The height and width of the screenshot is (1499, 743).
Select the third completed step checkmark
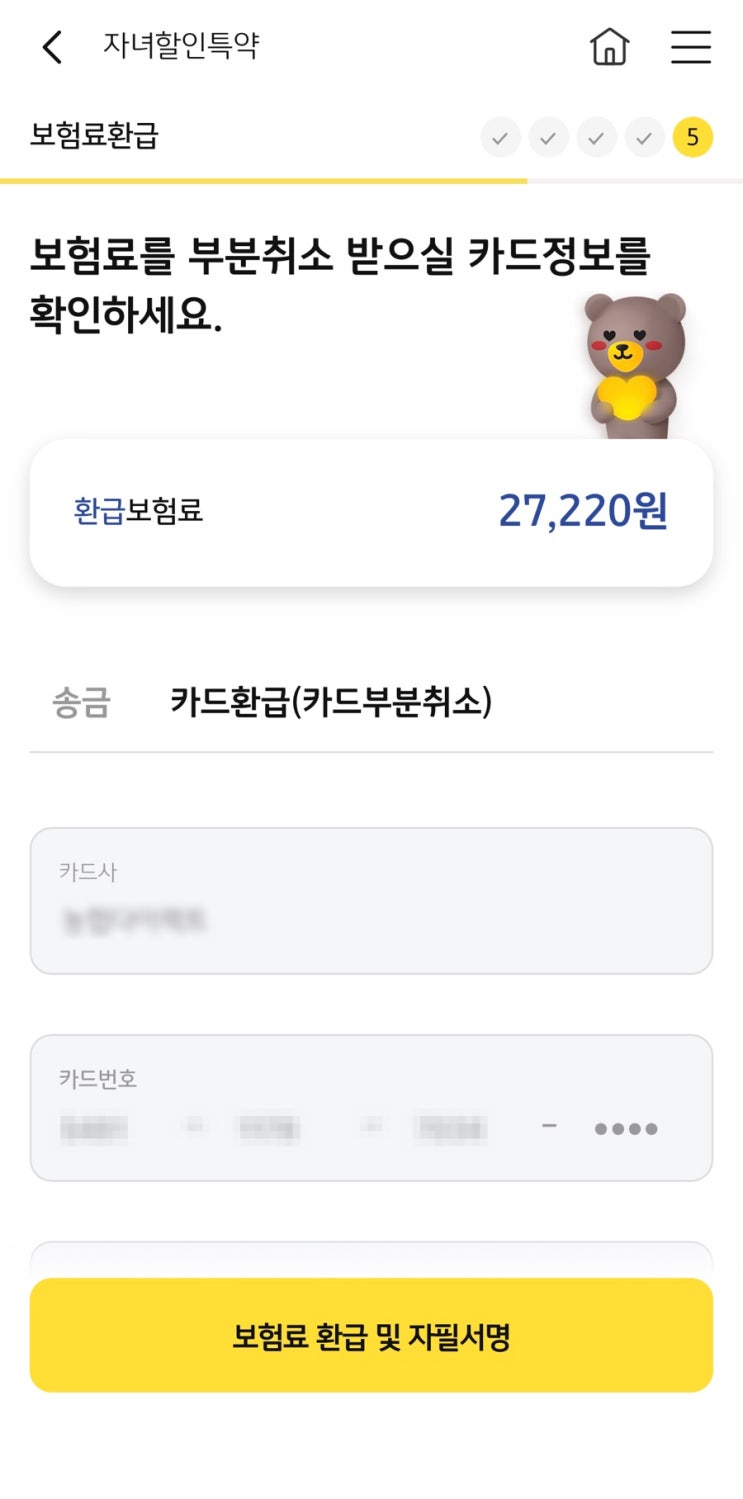[597, 138]
